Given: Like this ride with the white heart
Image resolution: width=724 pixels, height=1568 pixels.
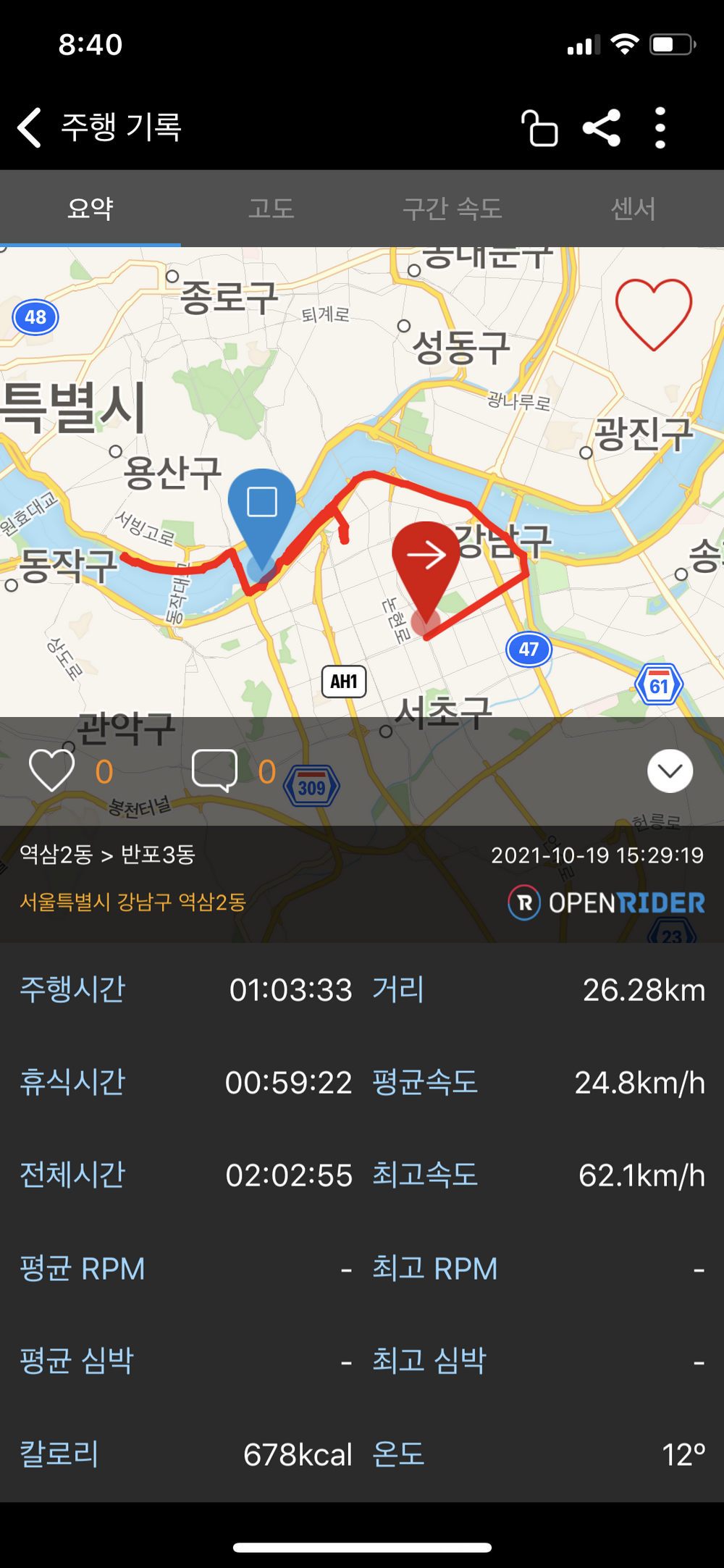Looking at the screenshot, I should [x=52, y=771].
